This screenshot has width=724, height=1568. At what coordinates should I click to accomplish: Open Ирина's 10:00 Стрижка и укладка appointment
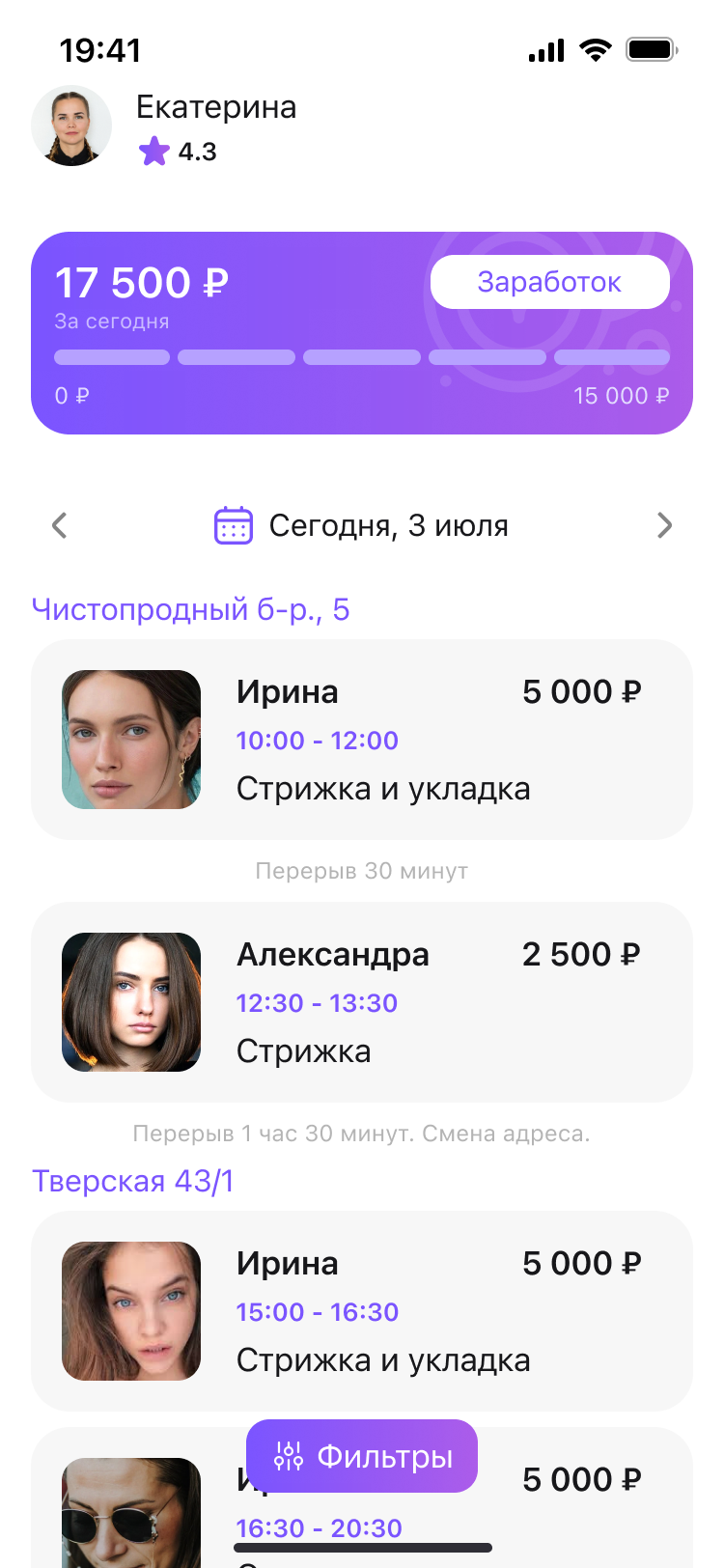(x=362, y=740)
